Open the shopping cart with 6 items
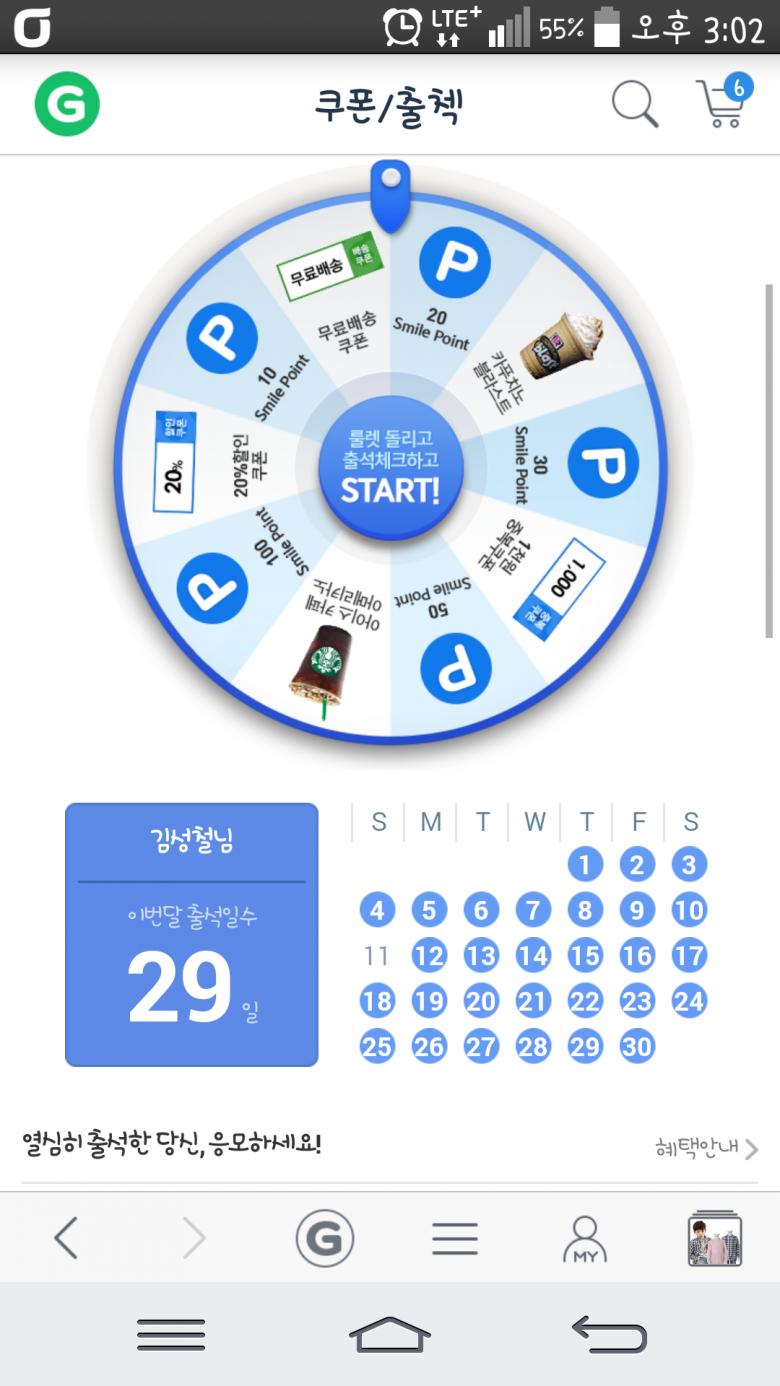The width and height of the screenshot is (780, 1386). (721, 104)
